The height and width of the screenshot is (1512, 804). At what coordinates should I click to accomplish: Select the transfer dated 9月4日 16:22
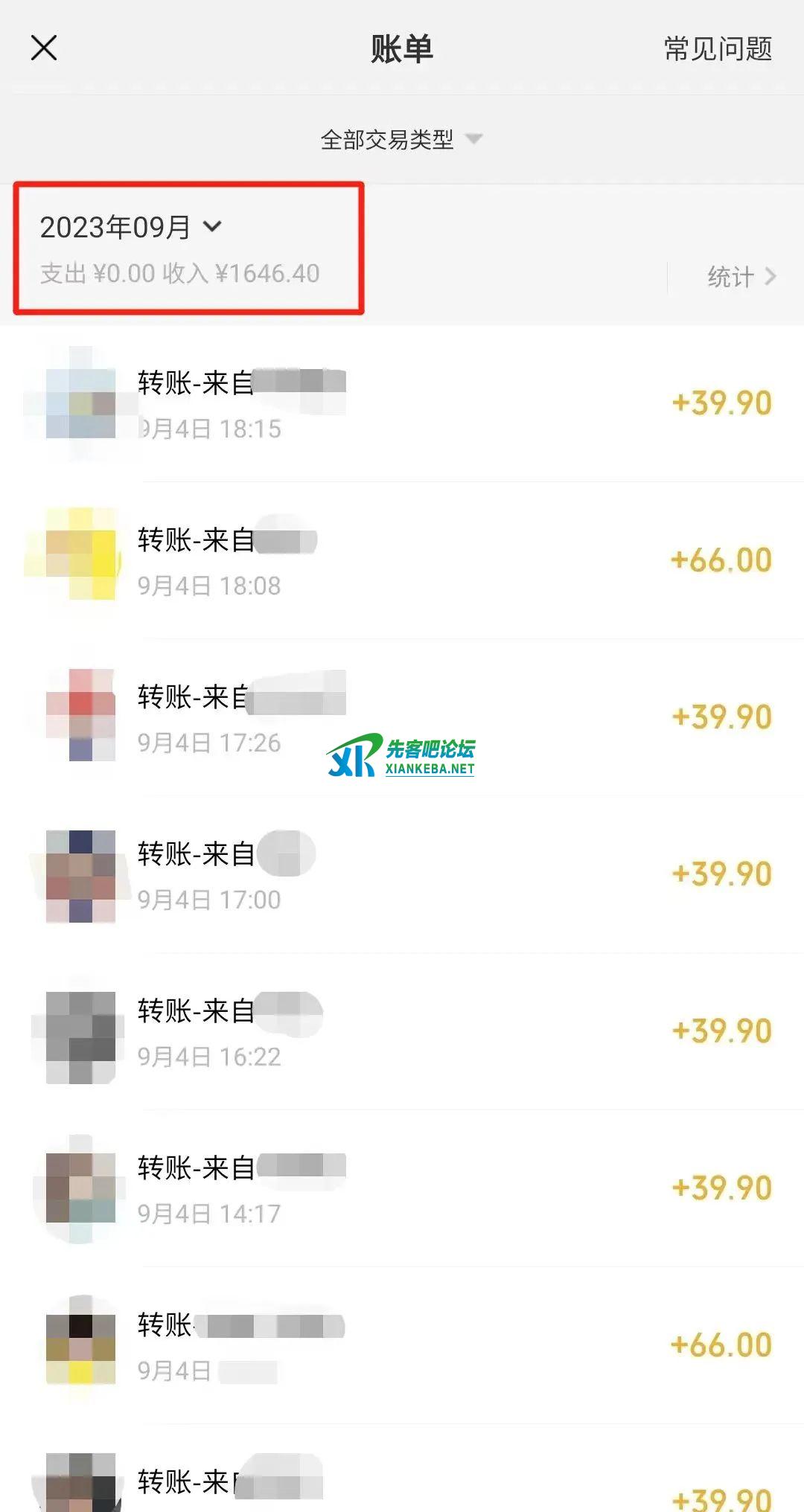pos(402,1032)
